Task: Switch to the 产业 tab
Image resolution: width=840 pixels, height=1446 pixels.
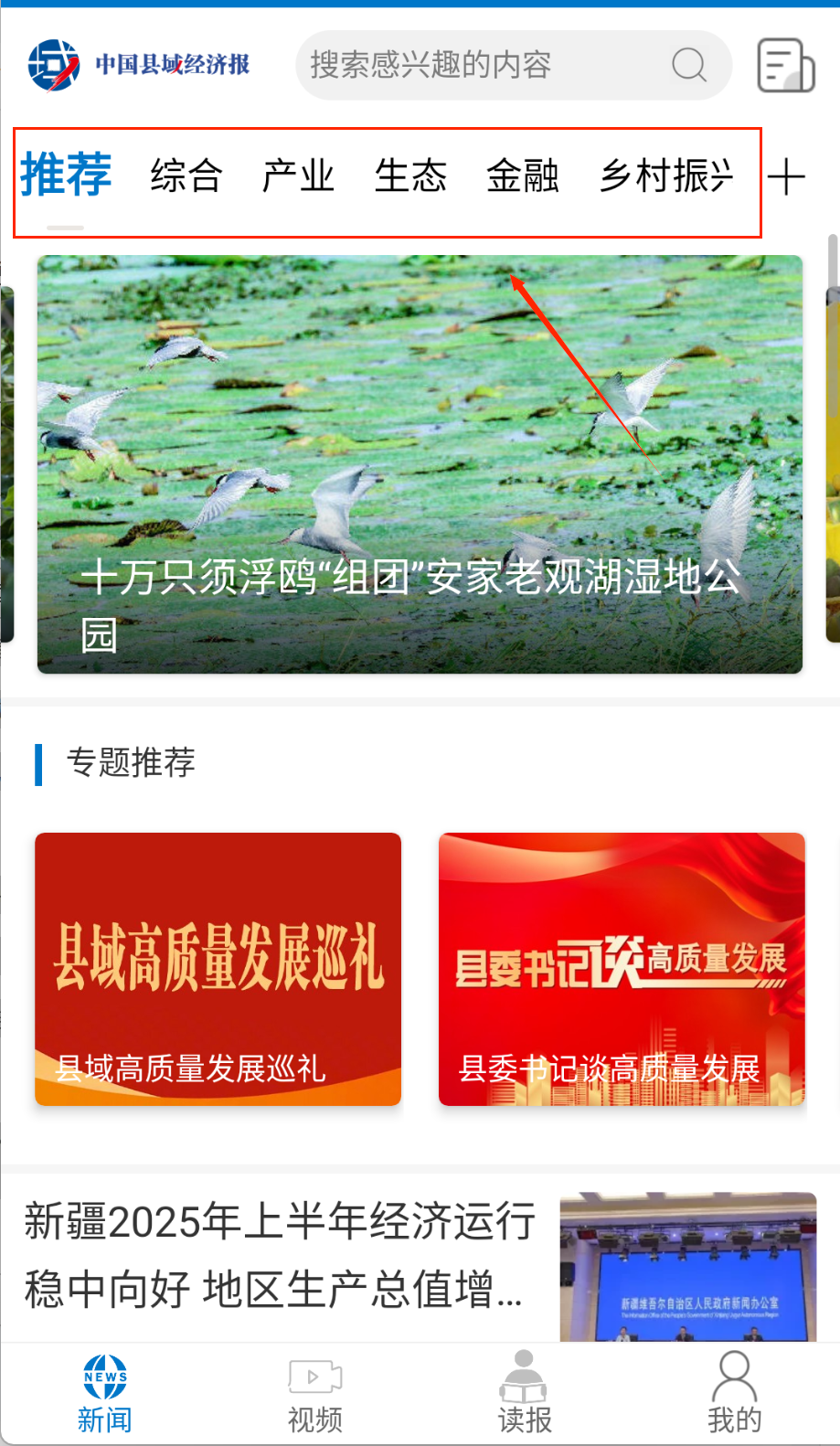Action: click(x=298, y=175)
